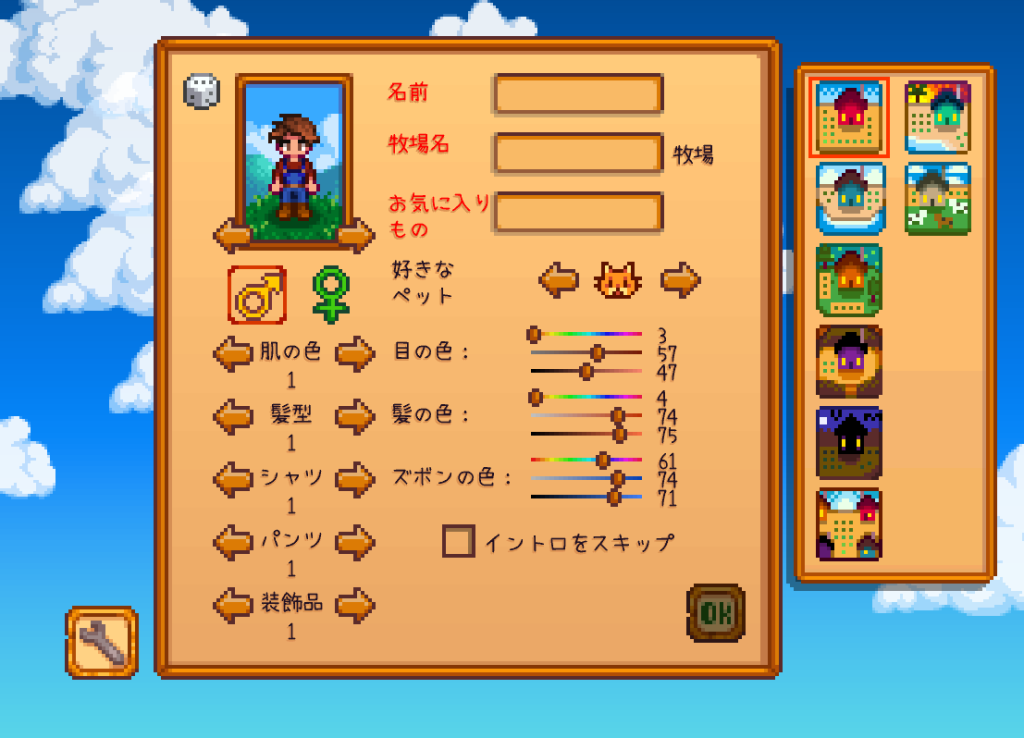Enter a name in the 名前 field
Viewport: 1024px width, 738px height.
click(x=578, y=95)
